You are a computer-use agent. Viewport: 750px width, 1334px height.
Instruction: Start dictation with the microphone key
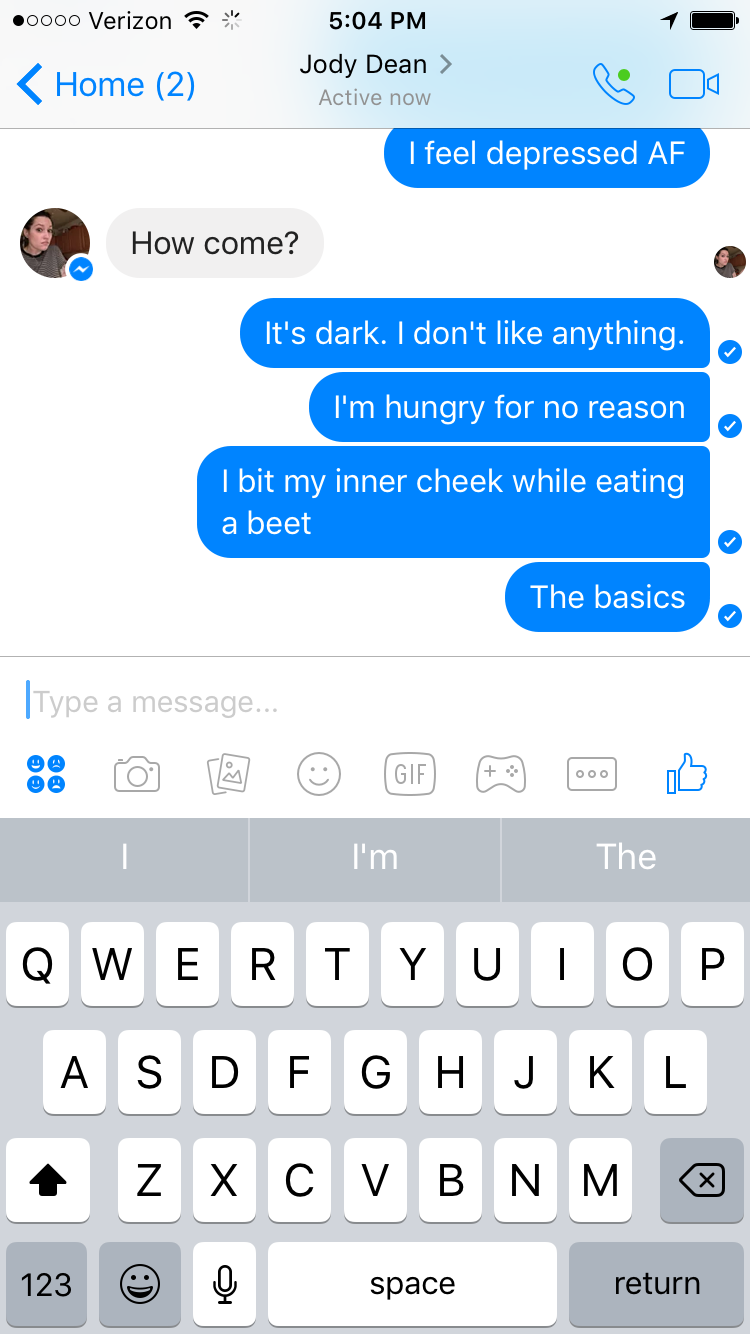point(225,1284)
